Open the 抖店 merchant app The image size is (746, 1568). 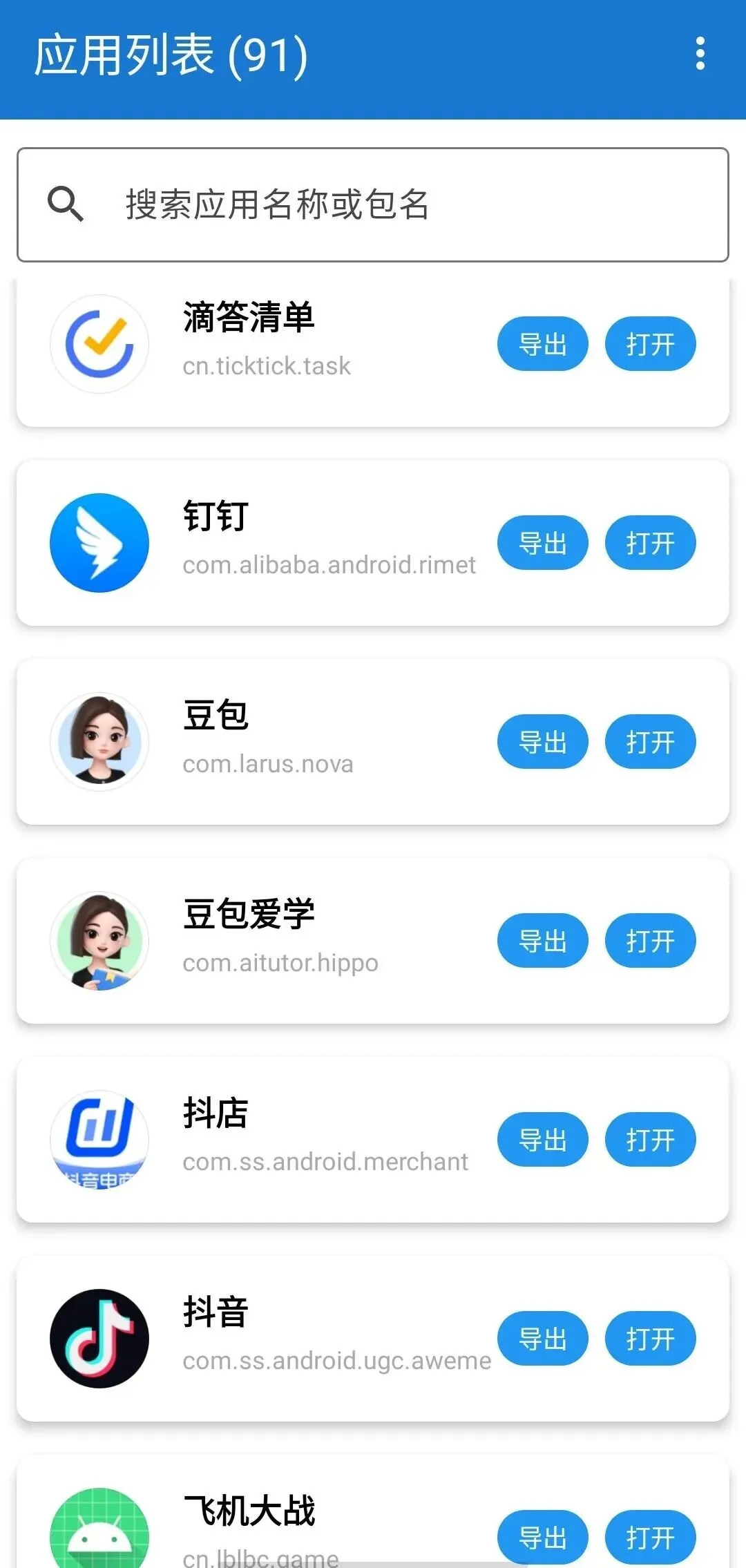coord(650,1140)
